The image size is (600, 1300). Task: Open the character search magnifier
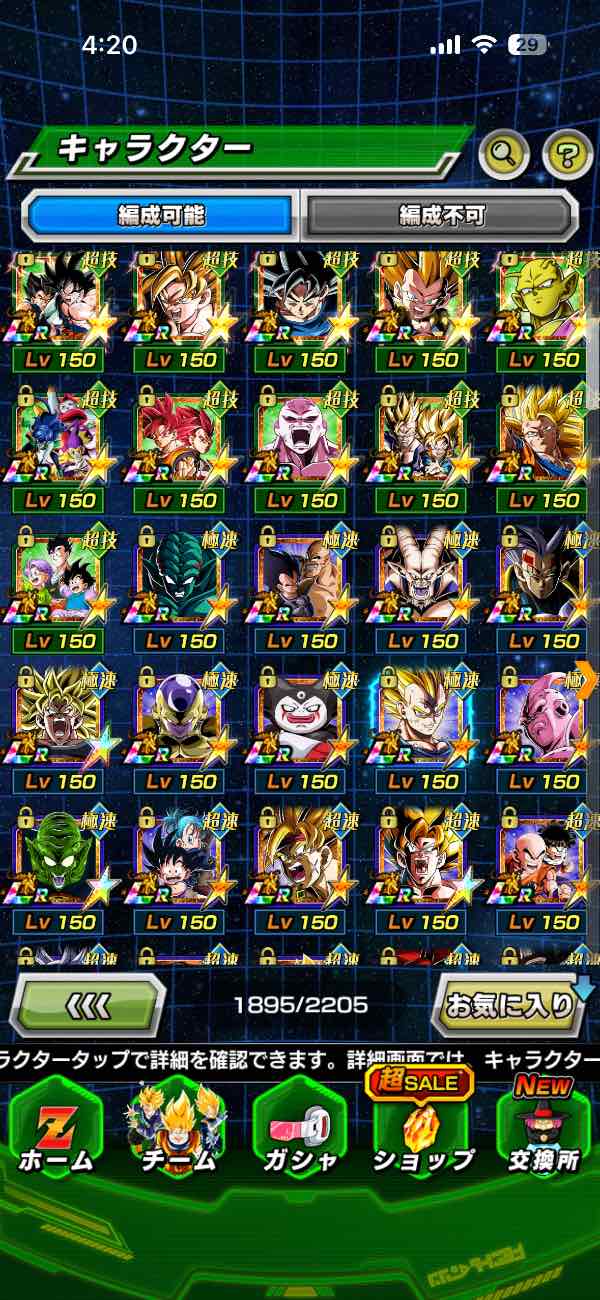tap(504, 154)
